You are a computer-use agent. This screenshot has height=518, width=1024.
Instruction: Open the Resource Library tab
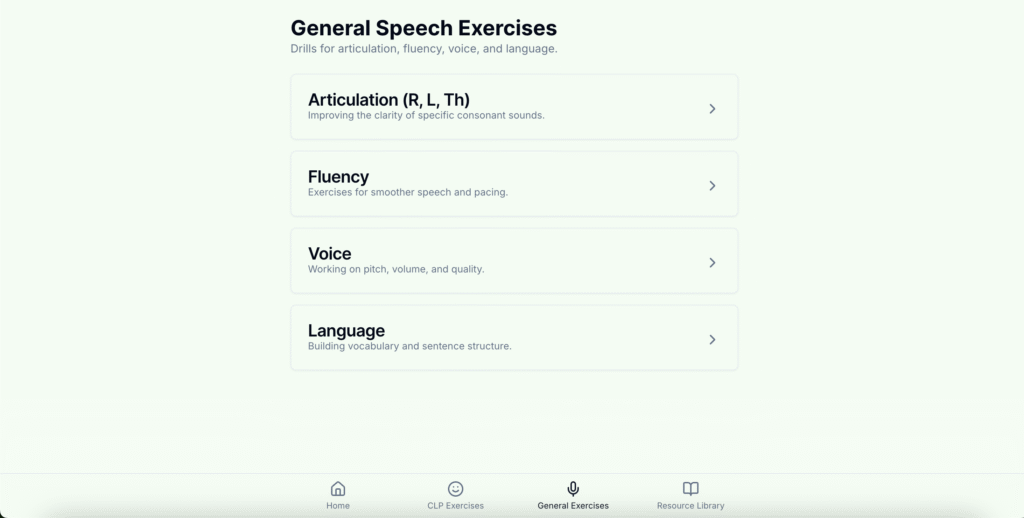coord(690,495)
